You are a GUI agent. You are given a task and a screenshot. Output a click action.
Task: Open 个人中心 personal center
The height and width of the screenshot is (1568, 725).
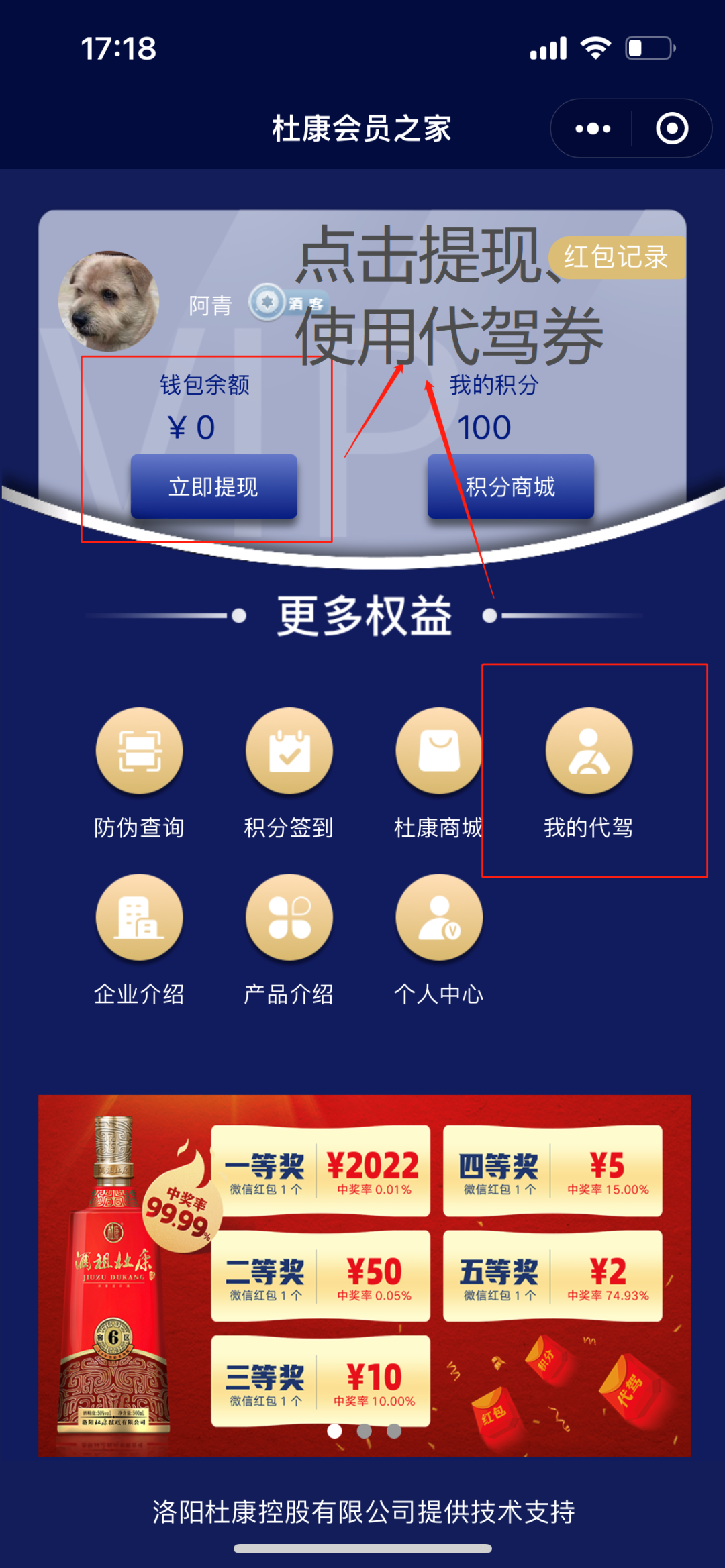pos(438,940)
